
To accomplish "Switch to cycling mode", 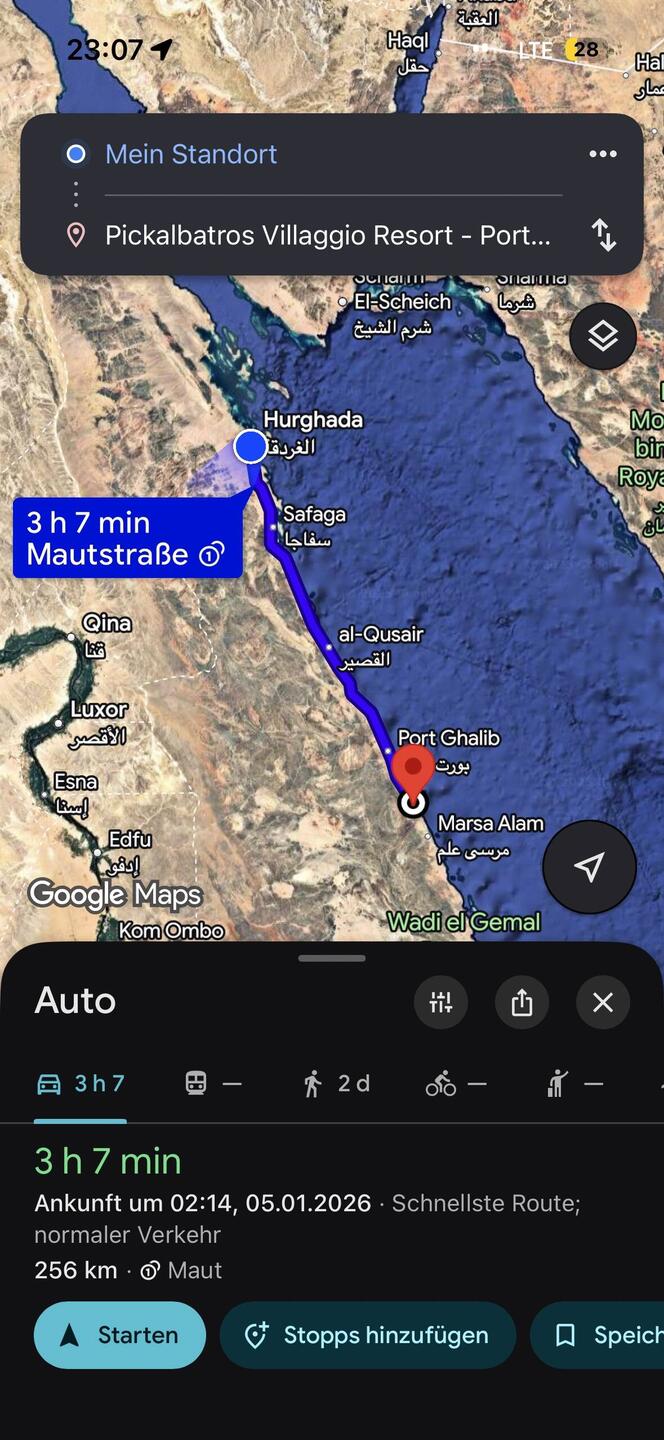I will 455,1084.
